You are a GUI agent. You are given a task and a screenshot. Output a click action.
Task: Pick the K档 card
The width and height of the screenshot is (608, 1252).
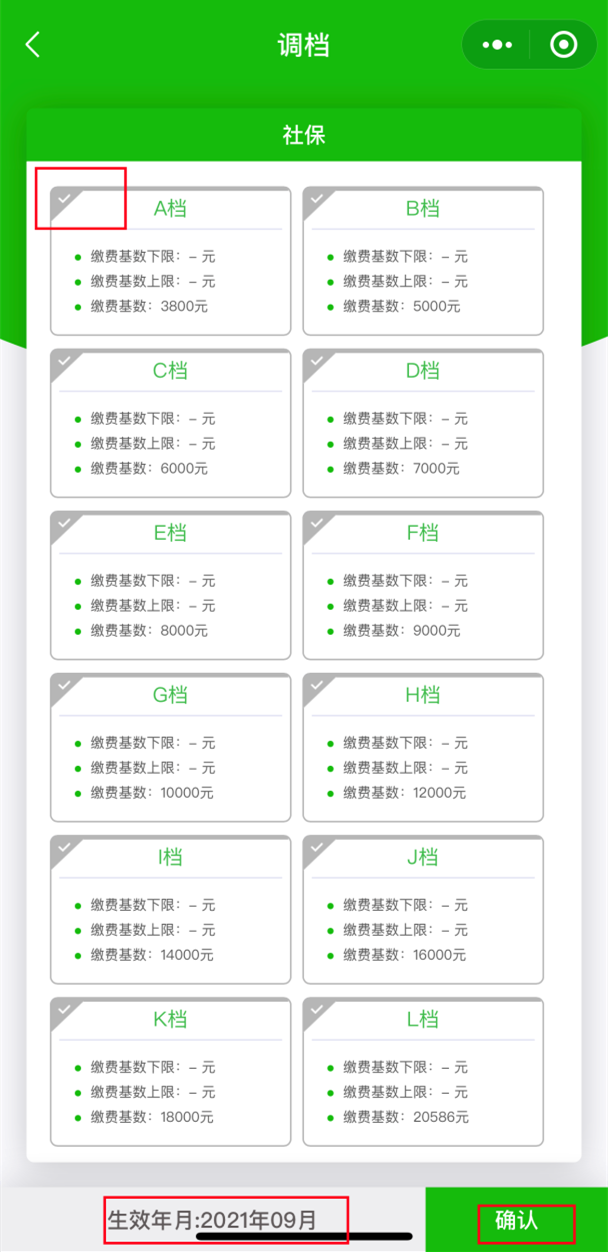click(x=170, y=1071)
